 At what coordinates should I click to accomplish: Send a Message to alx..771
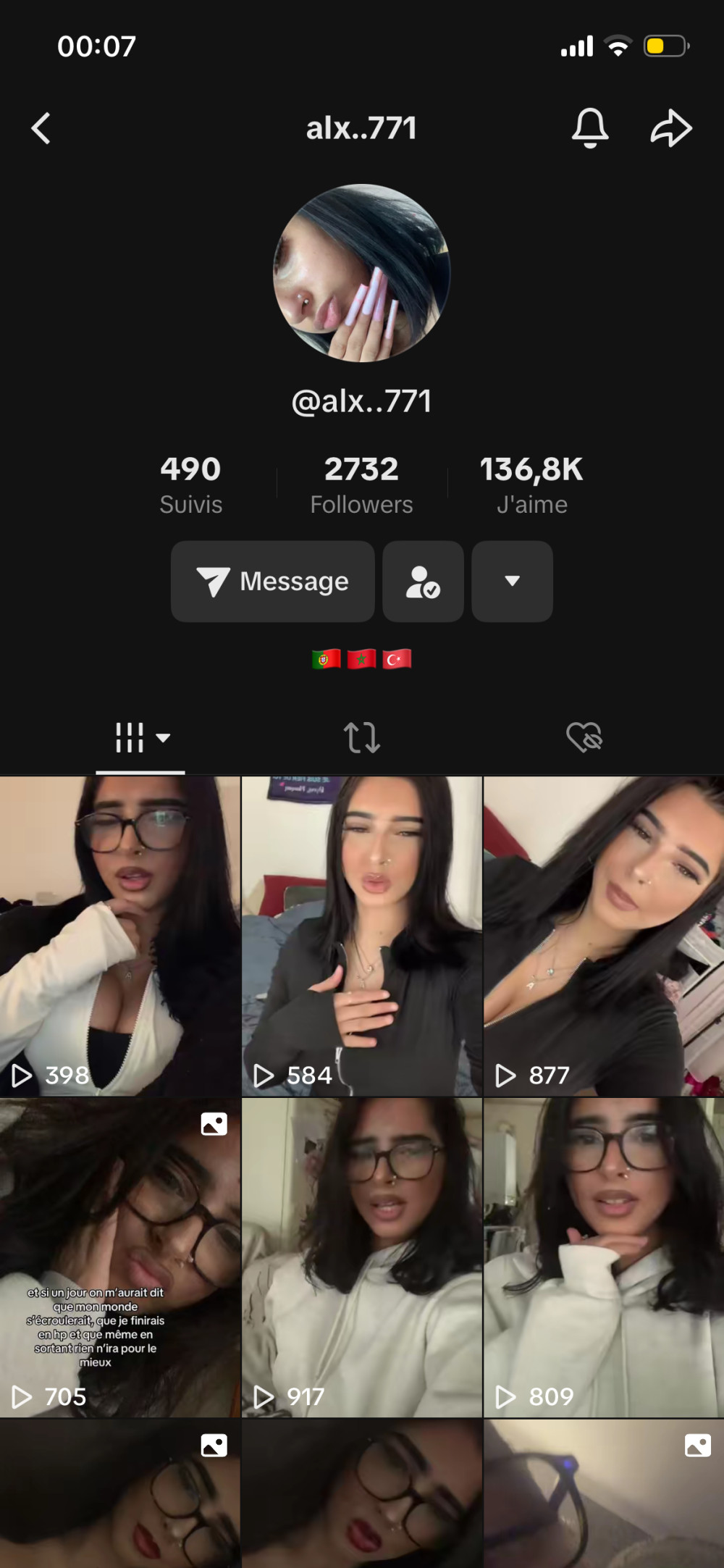pos(273,581)
